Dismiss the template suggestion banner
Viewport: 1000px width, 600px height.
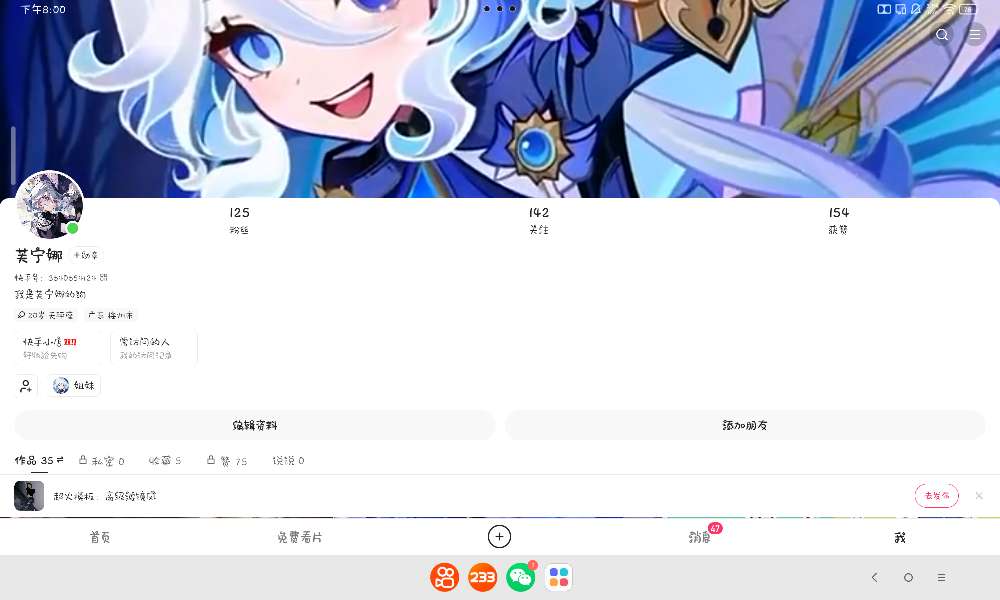pyautogui.click(x=979, y=496)
